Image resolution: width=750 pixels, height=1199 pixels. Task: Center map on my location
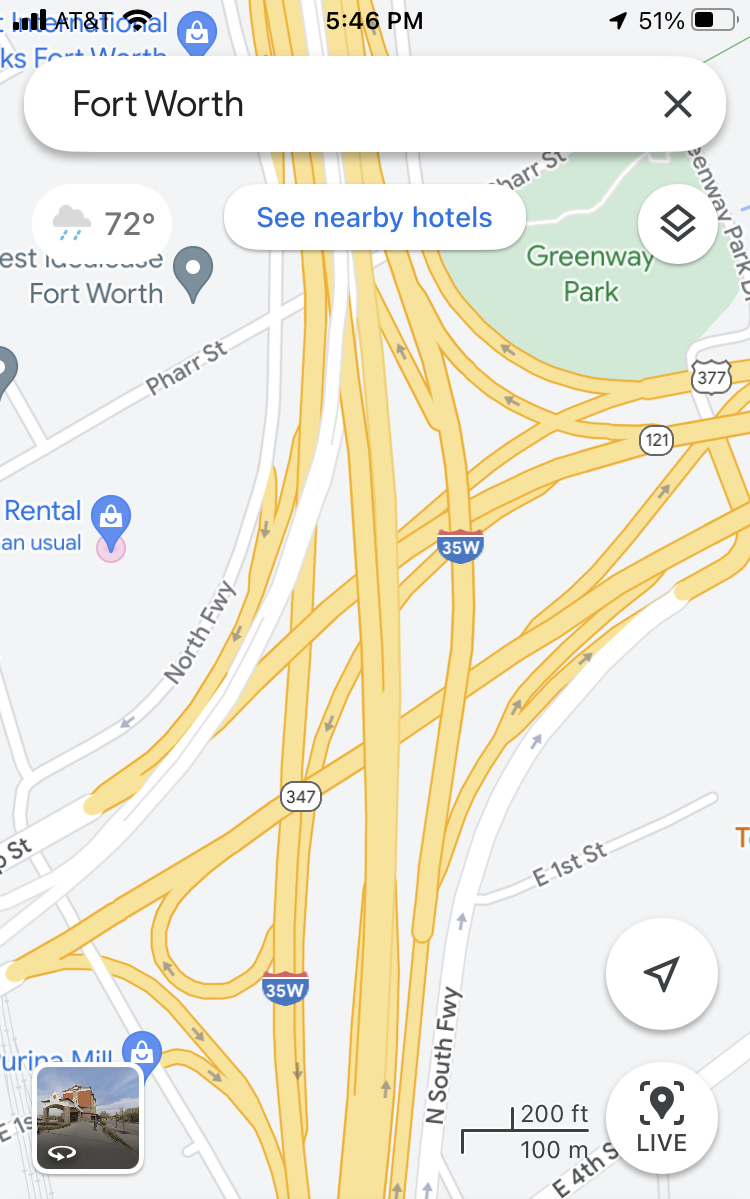(661, 973)
